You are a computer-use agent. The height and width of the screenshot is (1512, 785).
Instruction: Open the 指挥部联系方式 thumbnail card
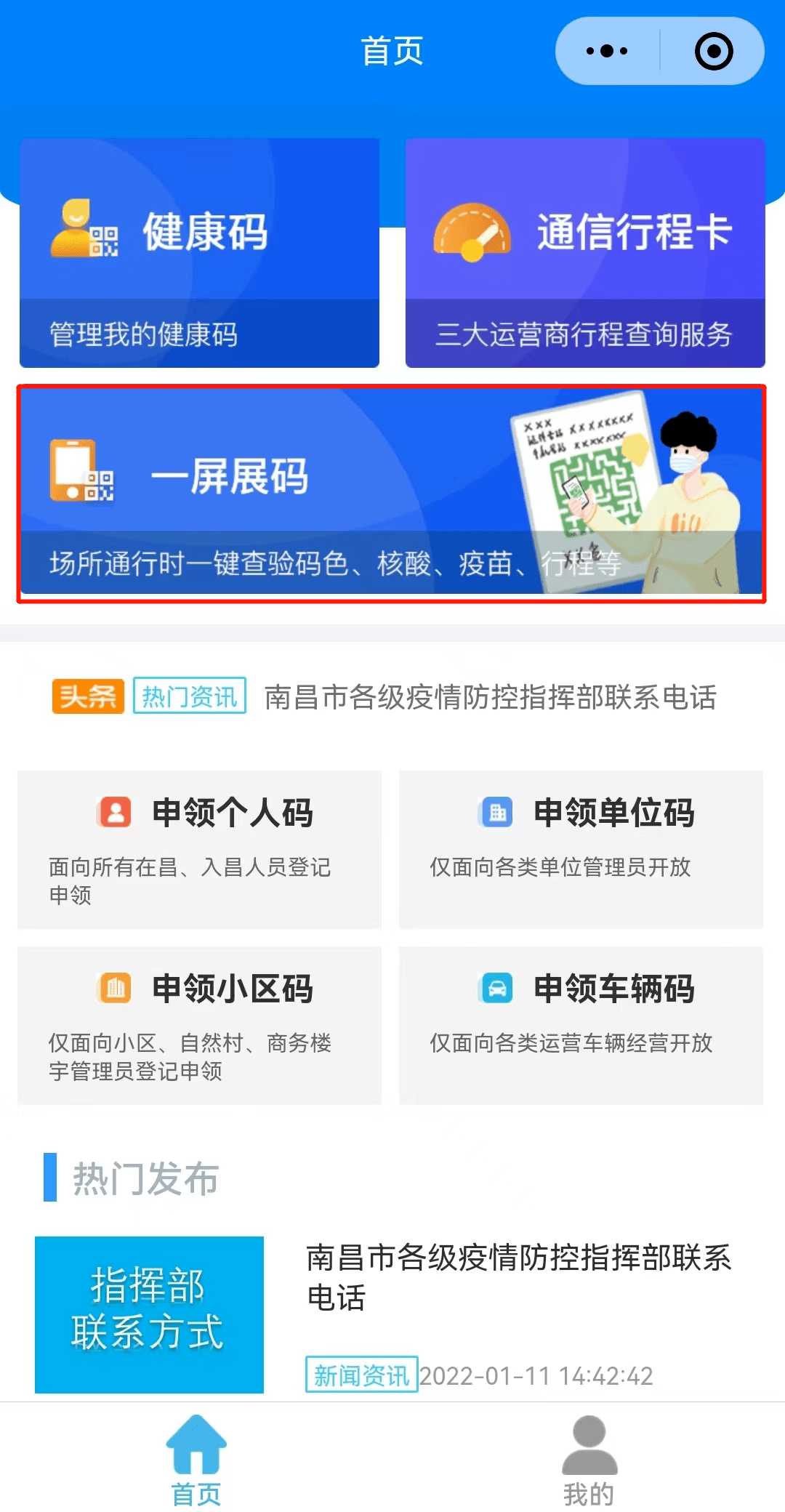click(x=149, y=1316)
